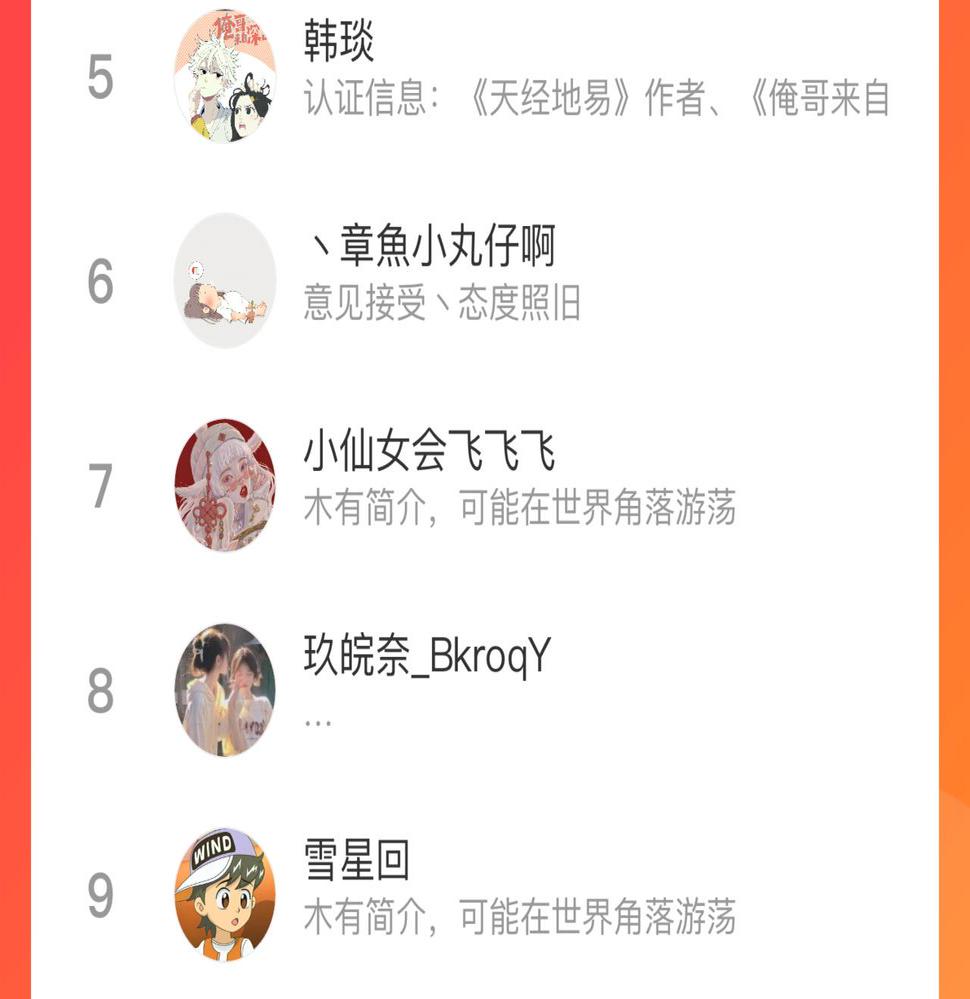
Task: Select the 小仙女会飞飞飞 user entry
Action: click(485, 485)
